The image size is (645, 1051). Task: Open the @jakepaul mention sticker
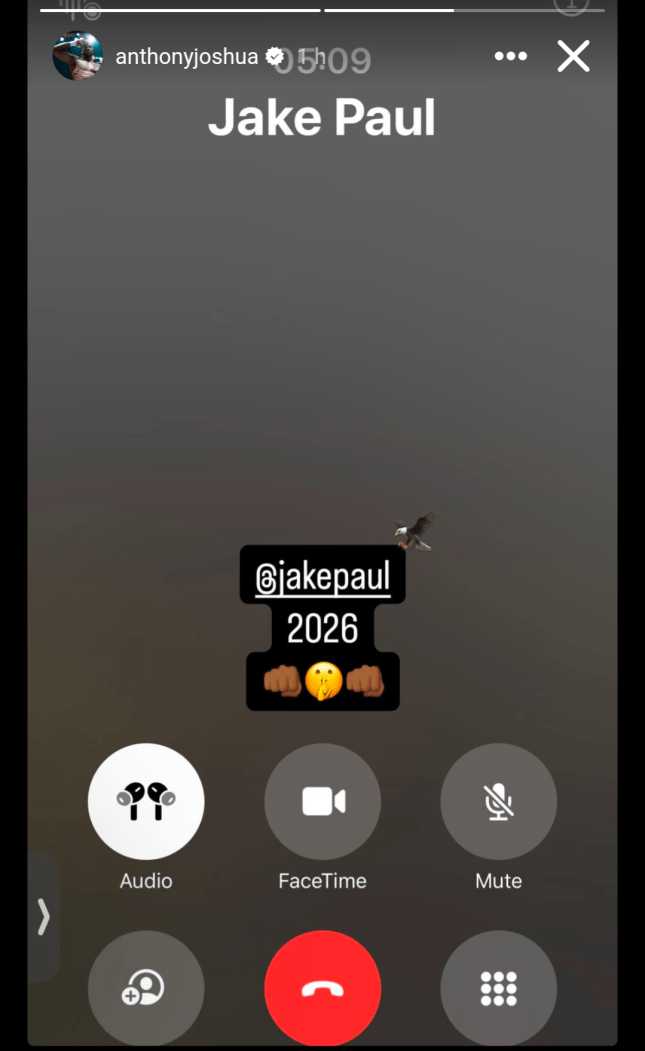(322, 578)
